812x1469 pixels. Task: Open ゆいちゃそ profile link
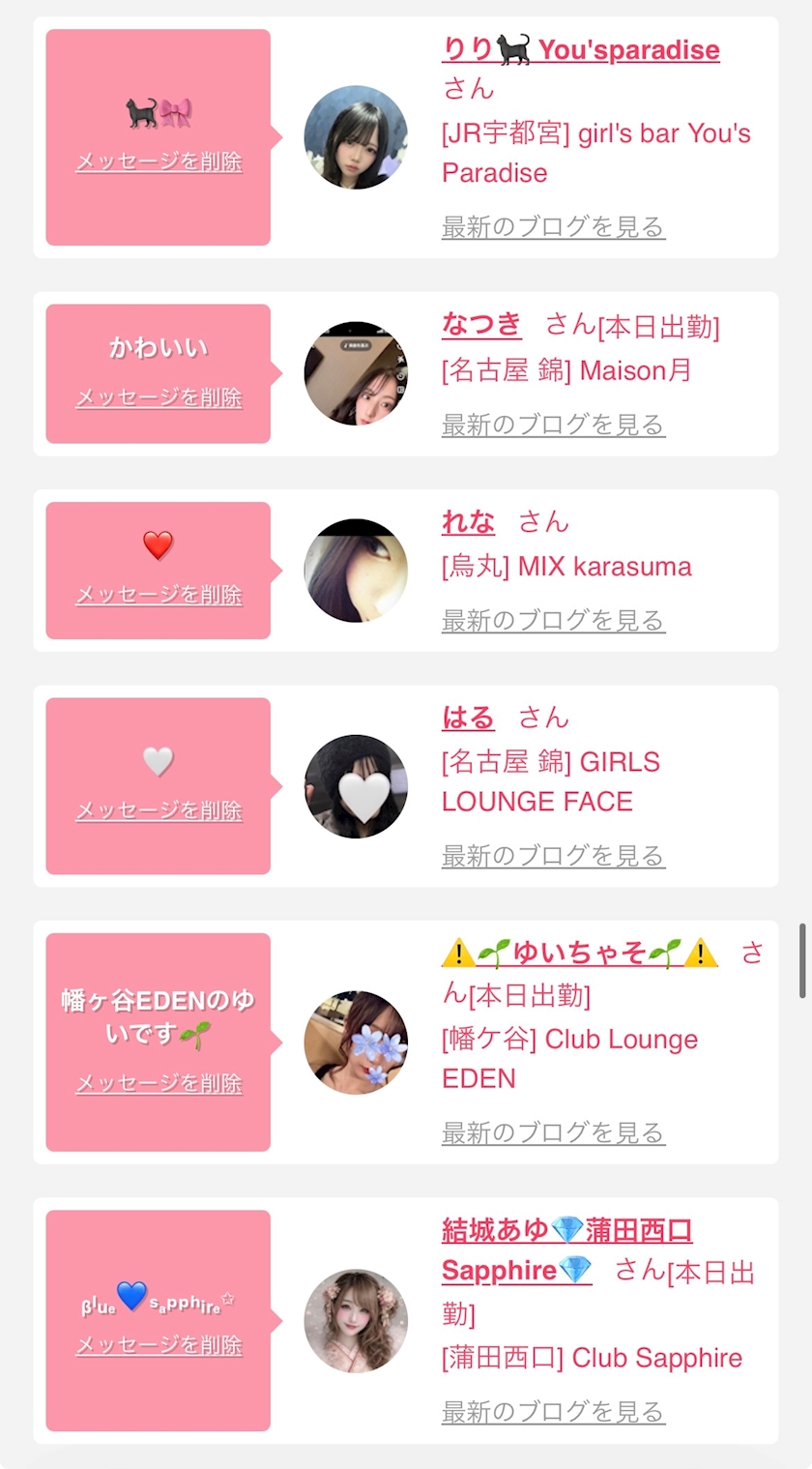point(578,954)
